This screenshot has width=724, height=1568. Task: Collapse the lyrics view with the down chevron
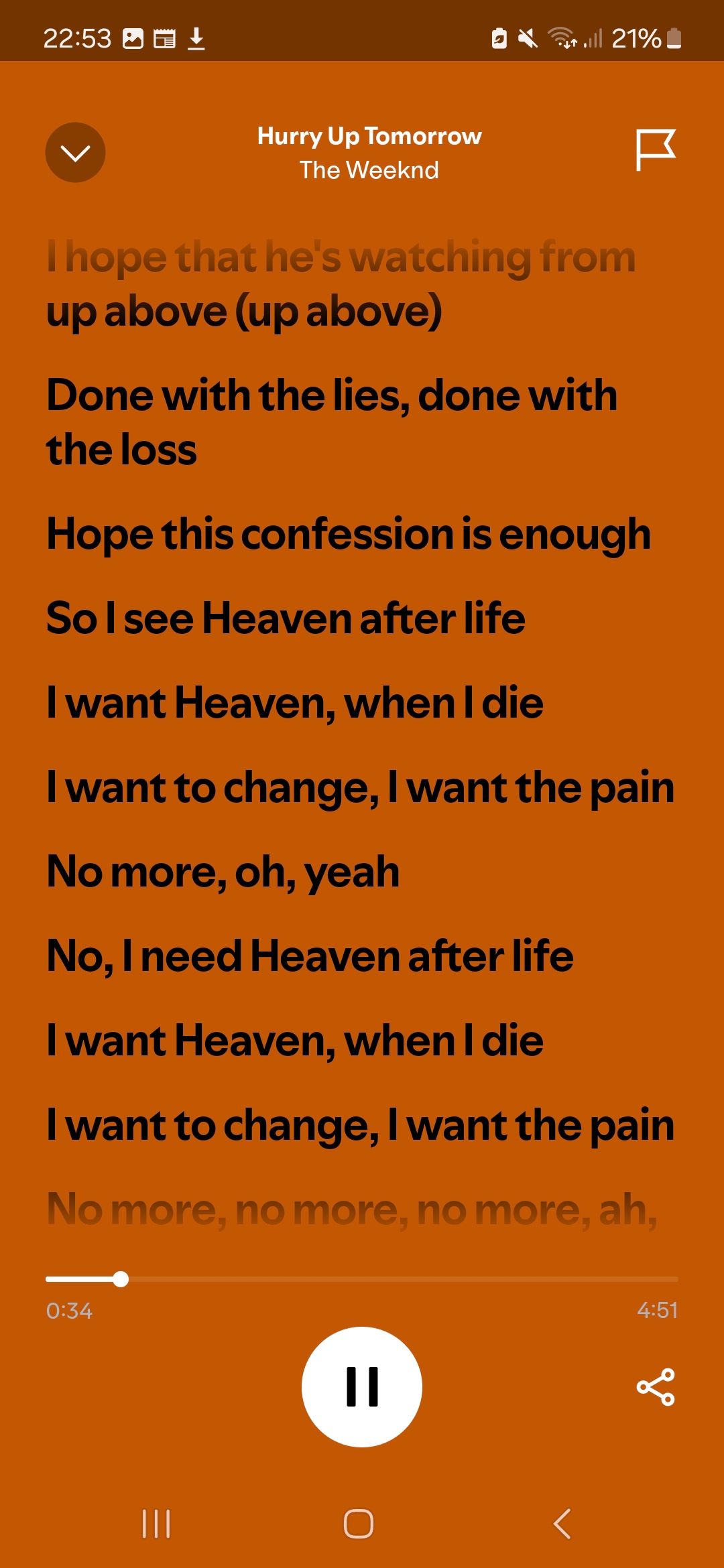(75, 152)
